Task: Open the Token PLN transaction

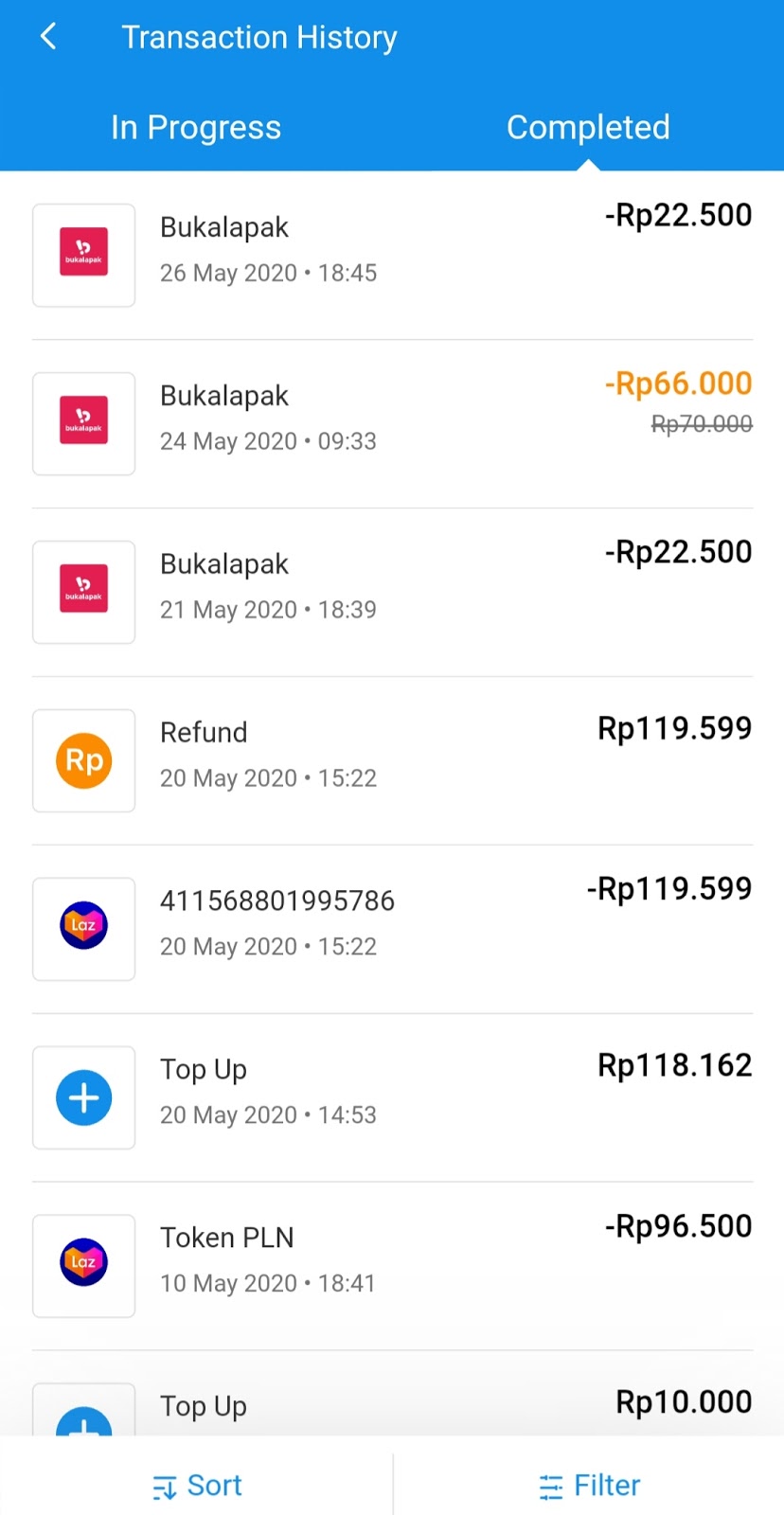Action: [392, 1266]
